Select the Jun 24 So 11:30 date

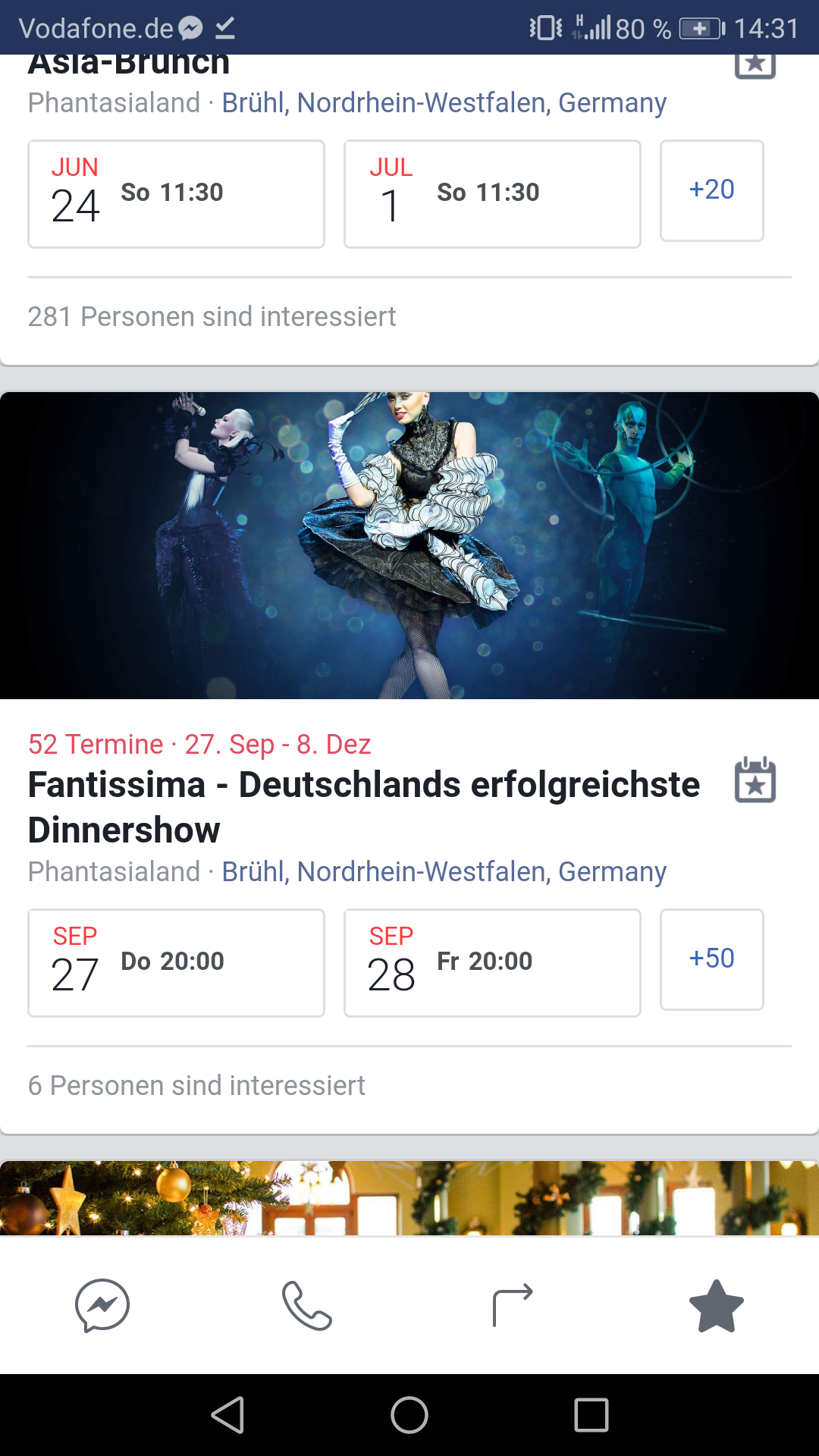pos(176,194)
